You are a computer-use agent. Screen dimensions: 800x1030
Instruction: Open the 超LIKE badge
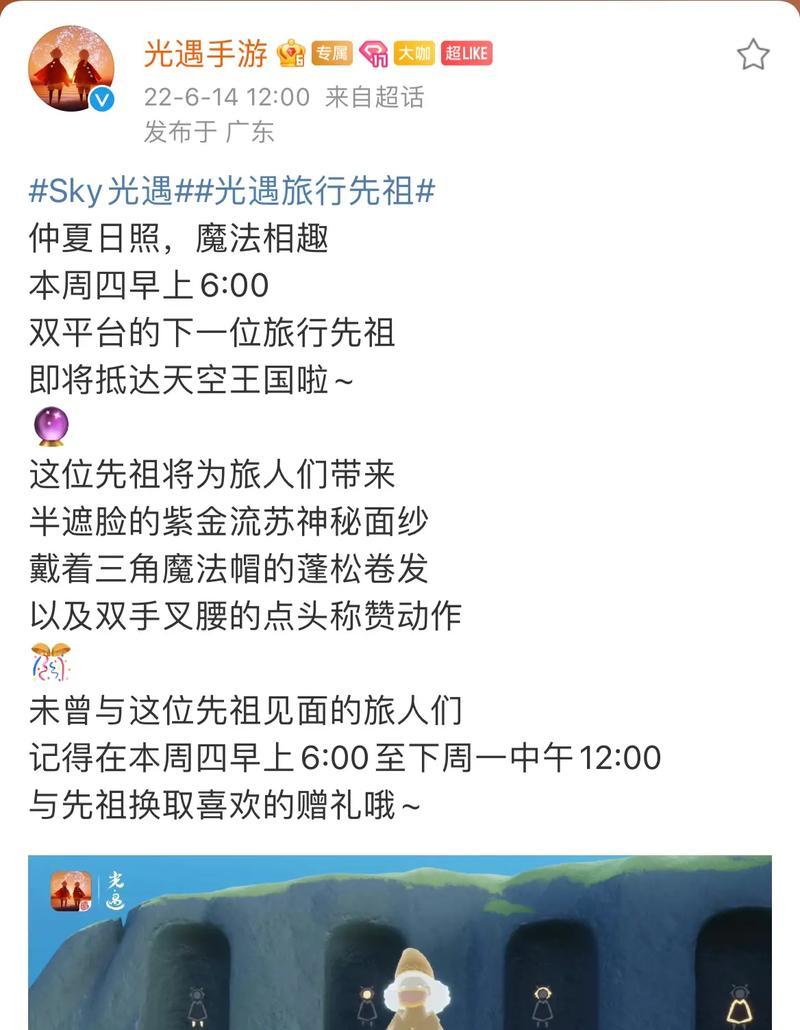point(467,53)
